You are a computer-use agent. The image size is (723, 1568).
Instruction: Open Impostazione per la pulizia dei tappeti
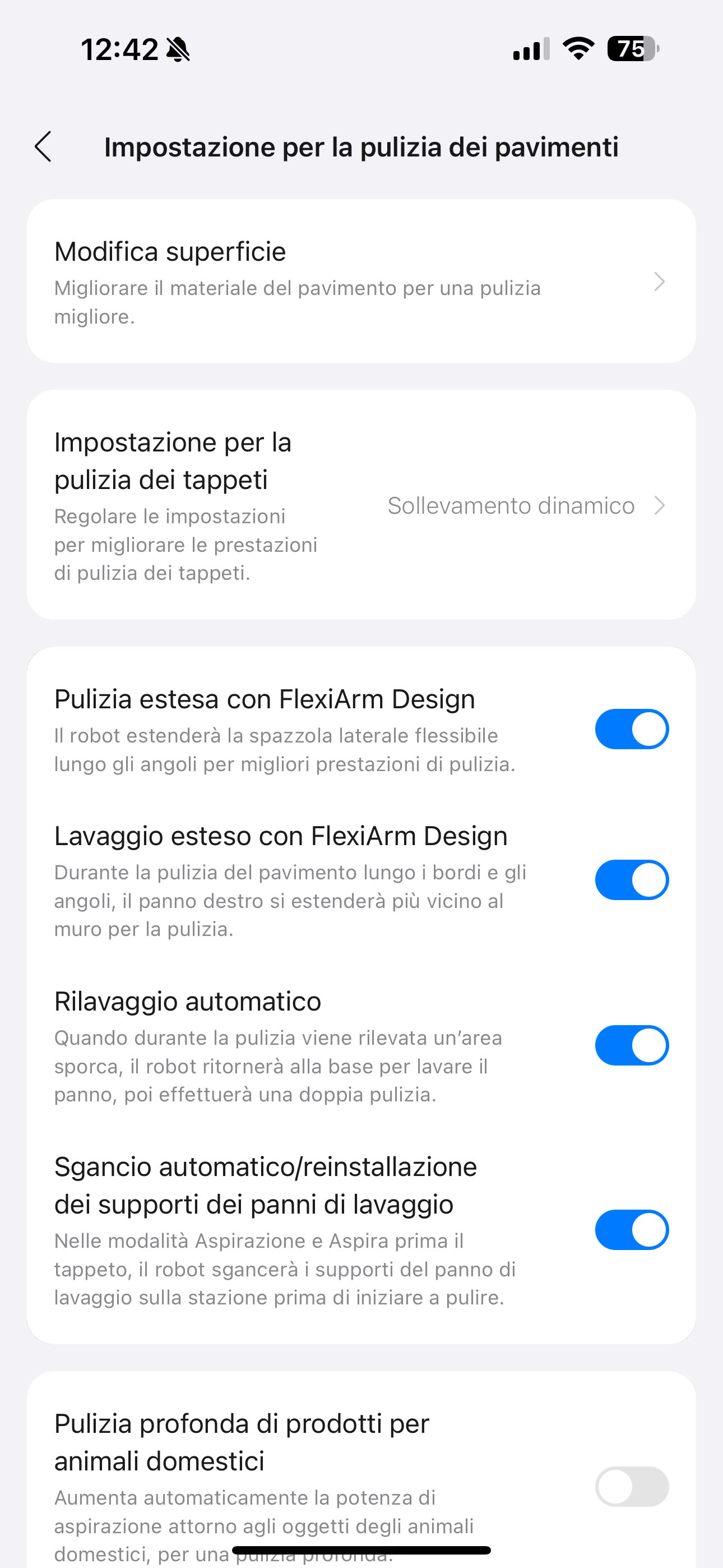point(361,505)
